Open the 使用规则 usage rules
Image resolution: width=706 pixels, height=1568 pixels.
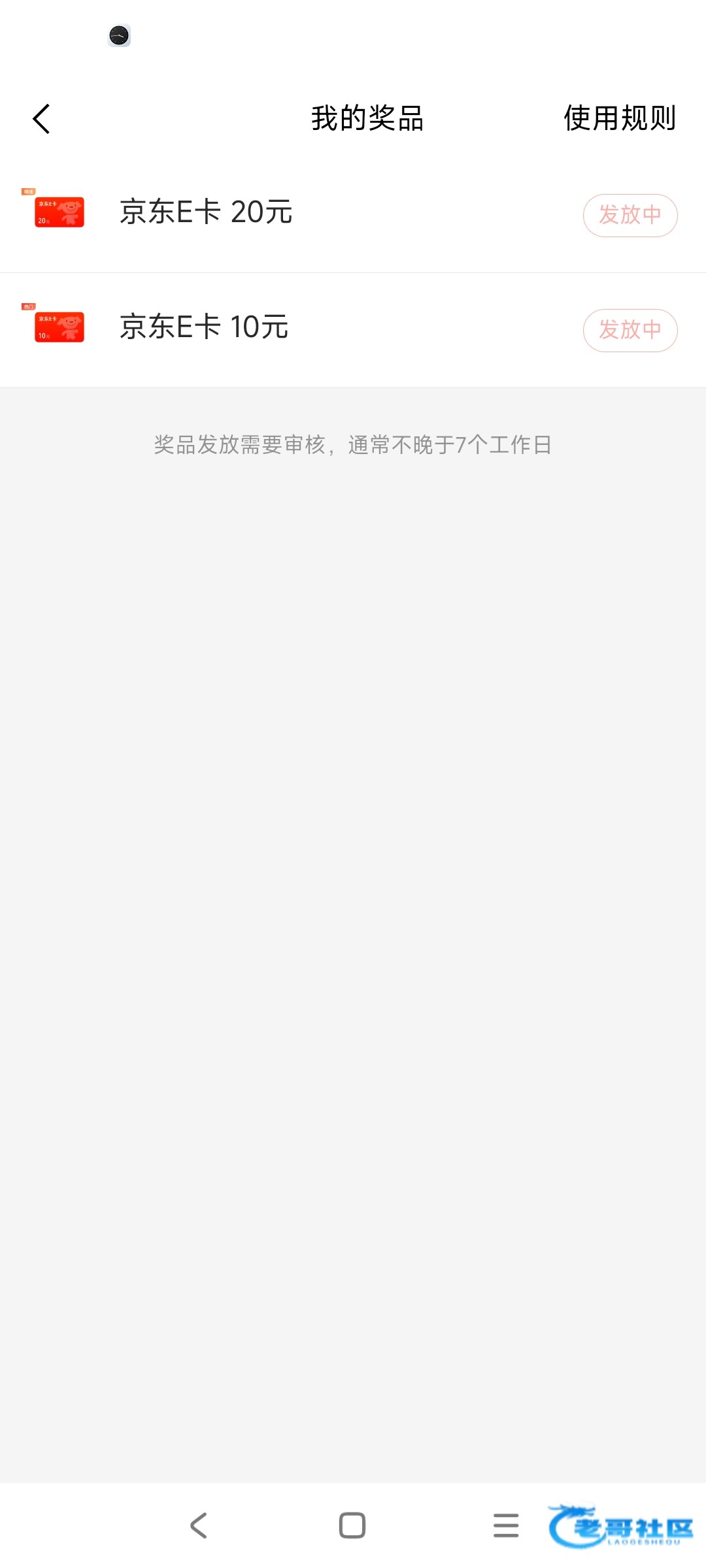pyautogui.click(x=619, y=118)
